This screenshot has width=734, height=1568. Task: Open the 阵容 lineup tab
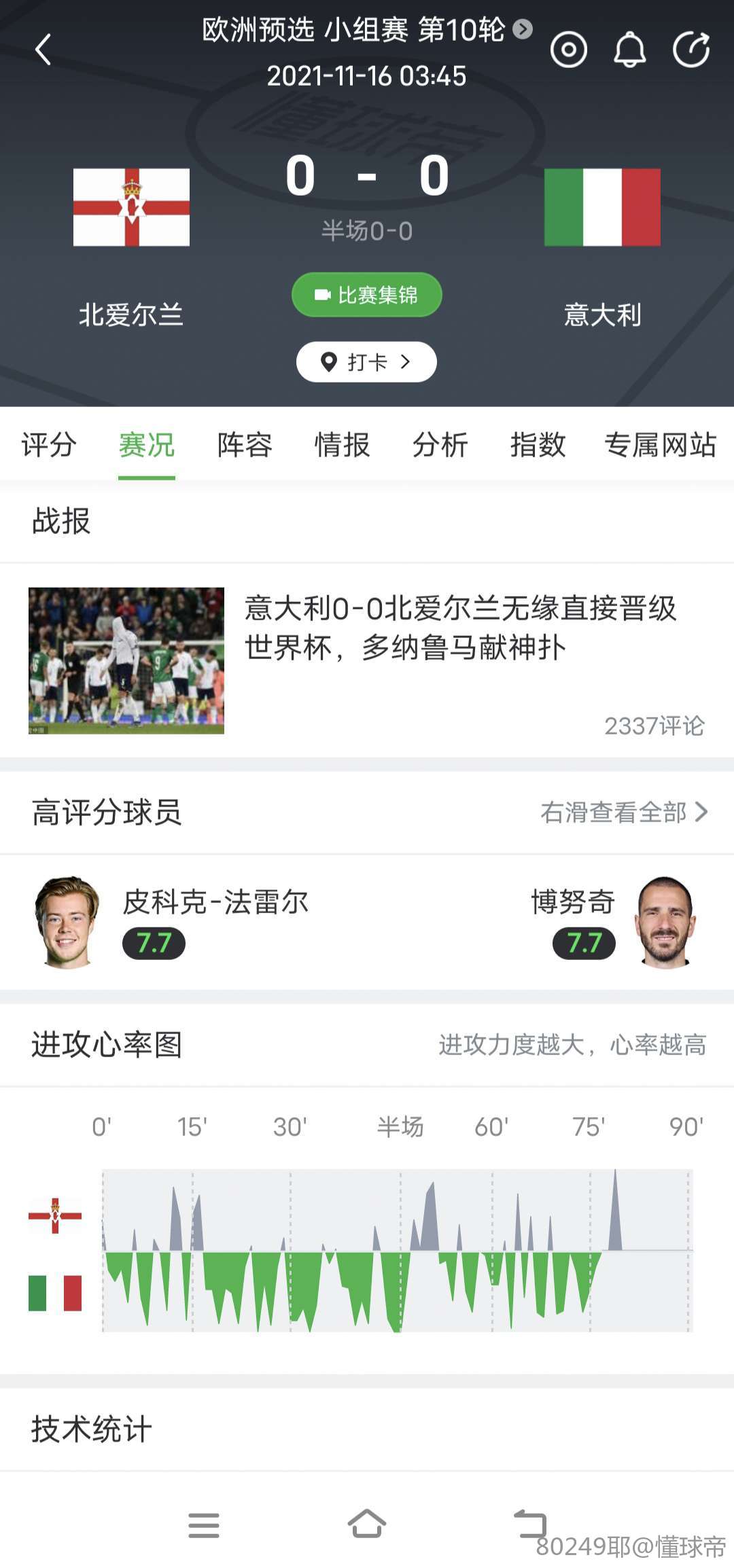[x=245, y=445]
